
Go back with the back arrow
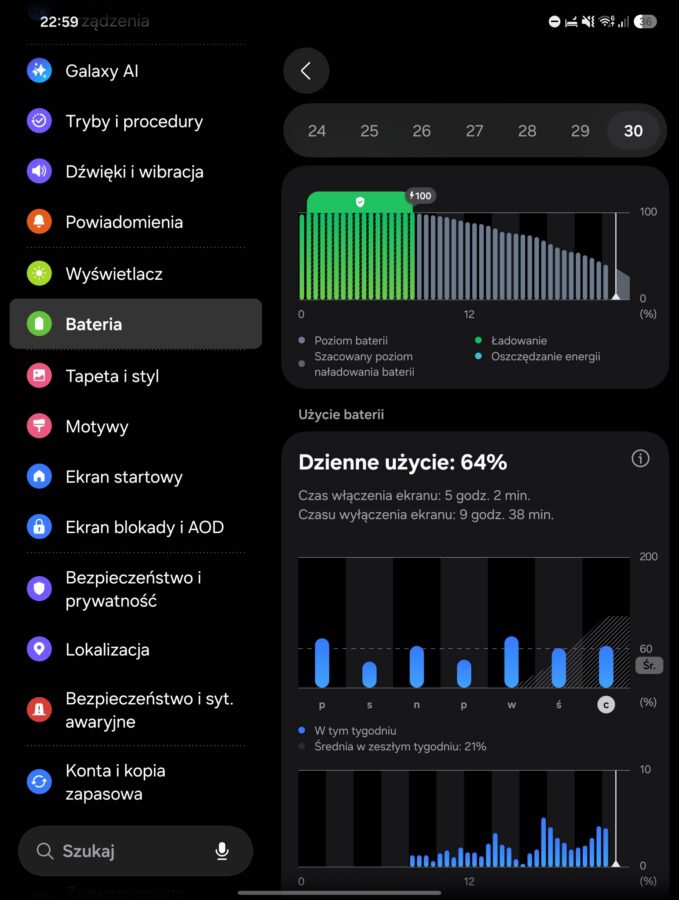(306, 71)
